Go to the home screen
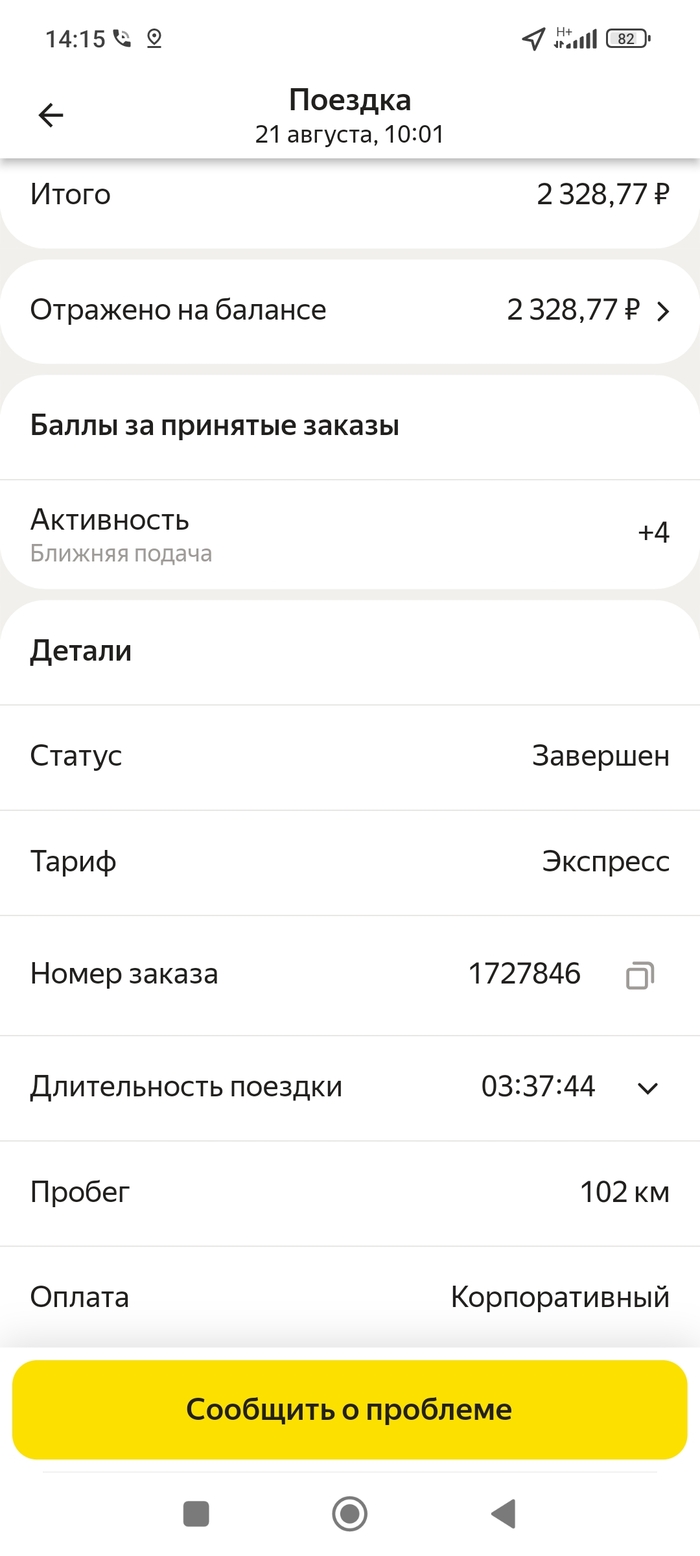The image size is (700, 1556). [350, 1514]
